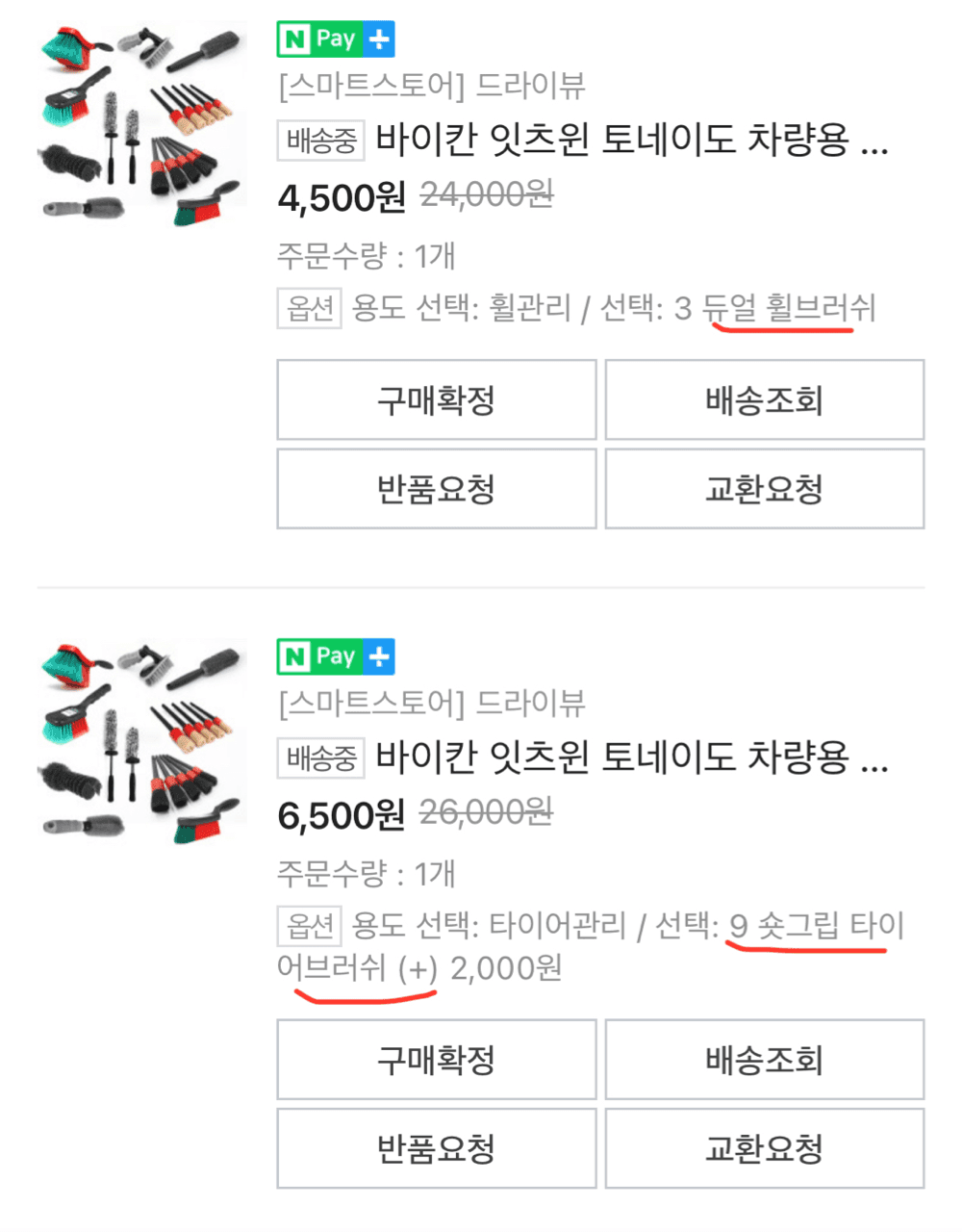This screenshot has height=1232, width=963.
Task: Click 교환요청 on the first order
Action: 765,488
